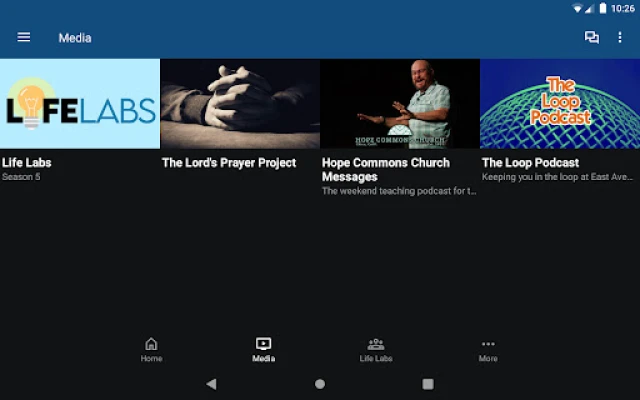Open the chat messages icon

coord(591,38)
